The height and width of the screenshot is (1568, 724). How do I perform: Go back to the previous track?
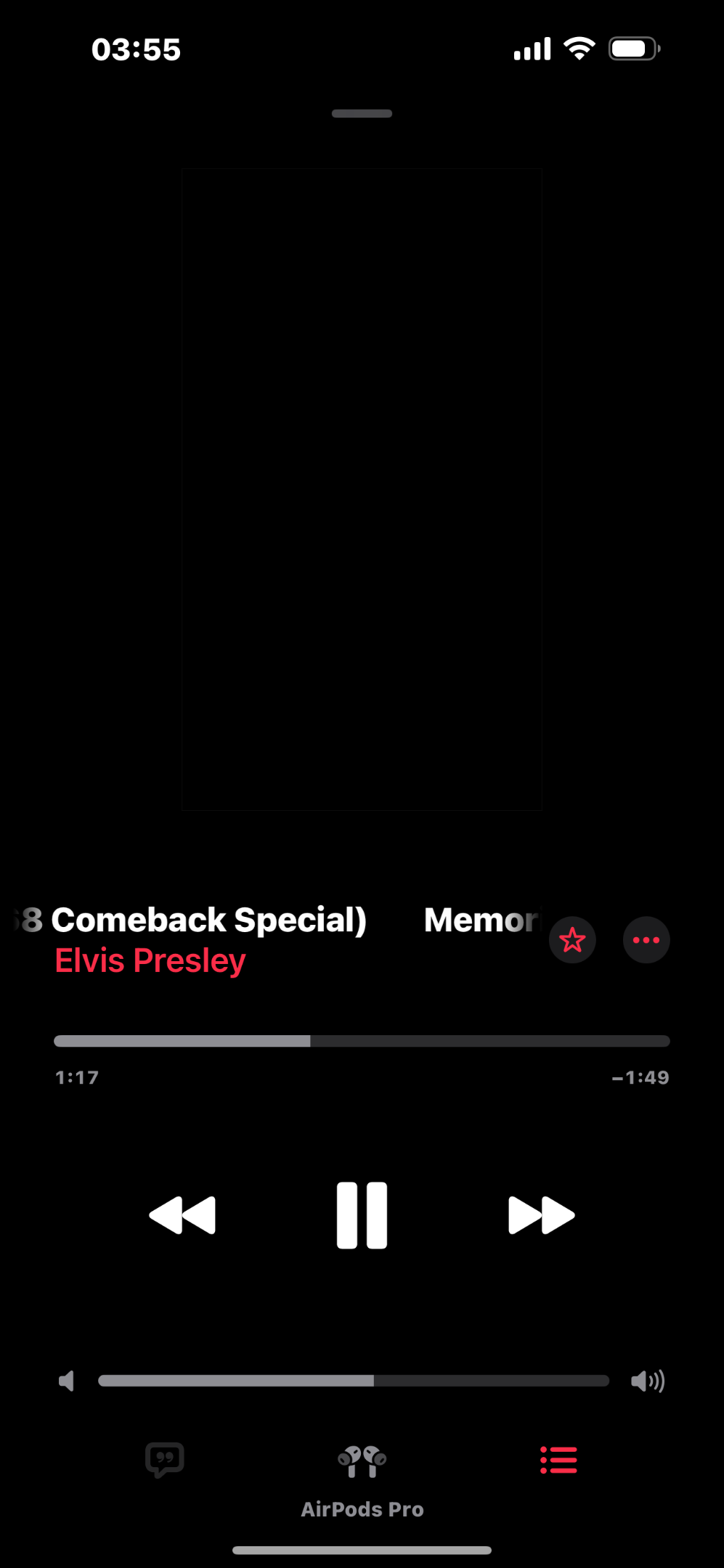182,1215
